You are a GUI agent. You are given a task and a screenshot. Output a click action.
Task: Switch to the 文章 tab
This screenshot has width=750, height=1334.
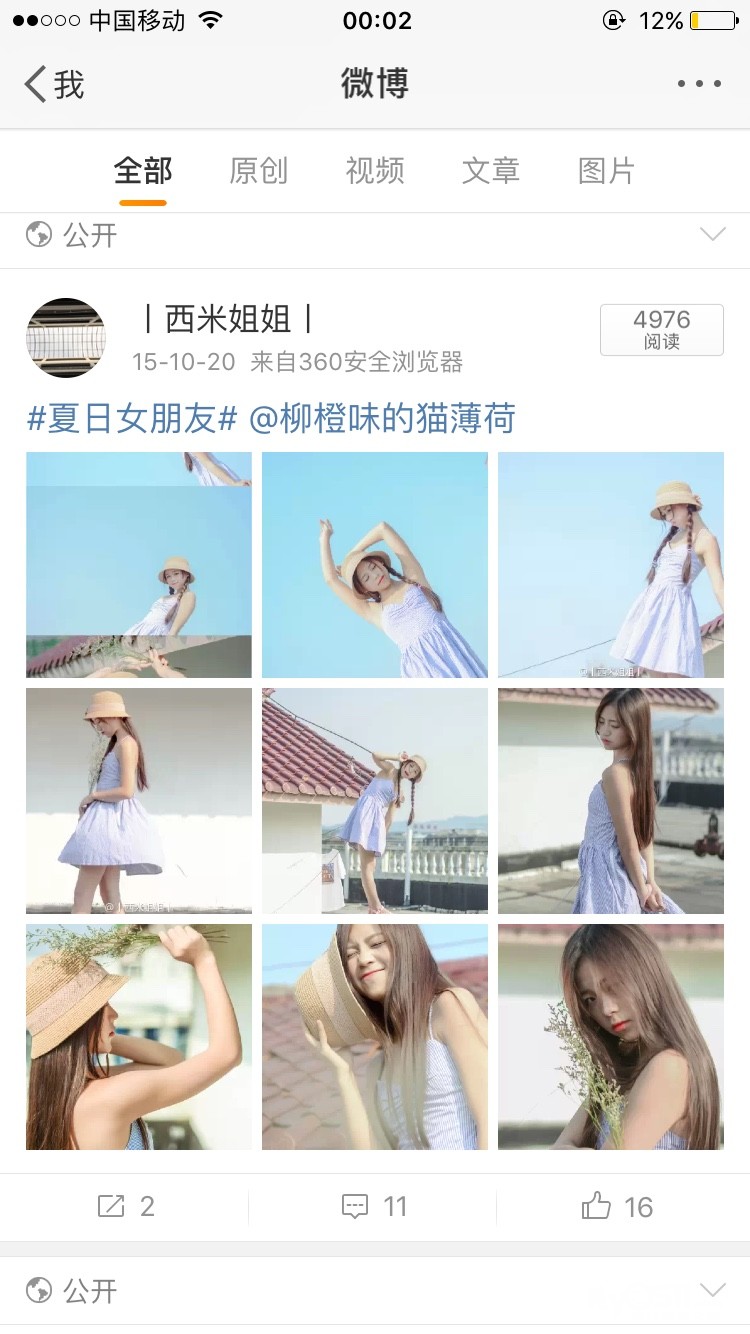pyautogui.click(x=490, y=171)
